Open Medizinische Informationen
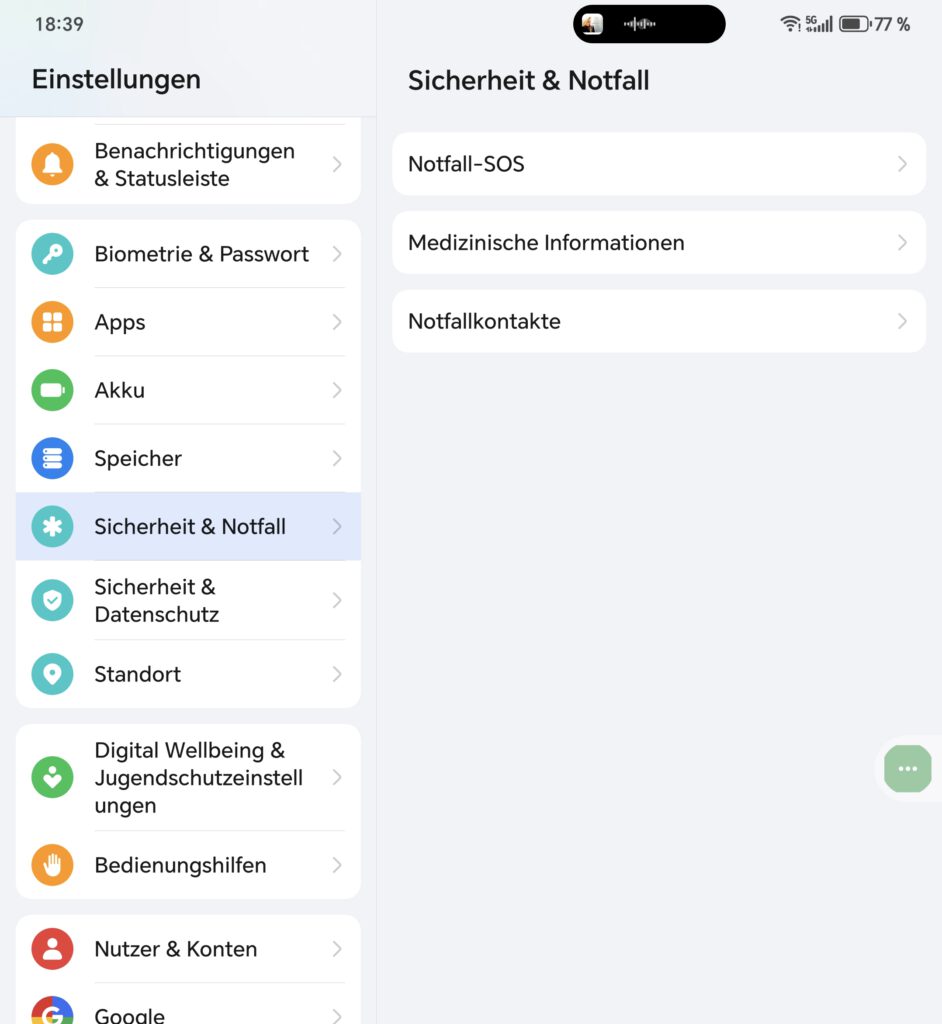942x1024 pixels. [658, 243]
